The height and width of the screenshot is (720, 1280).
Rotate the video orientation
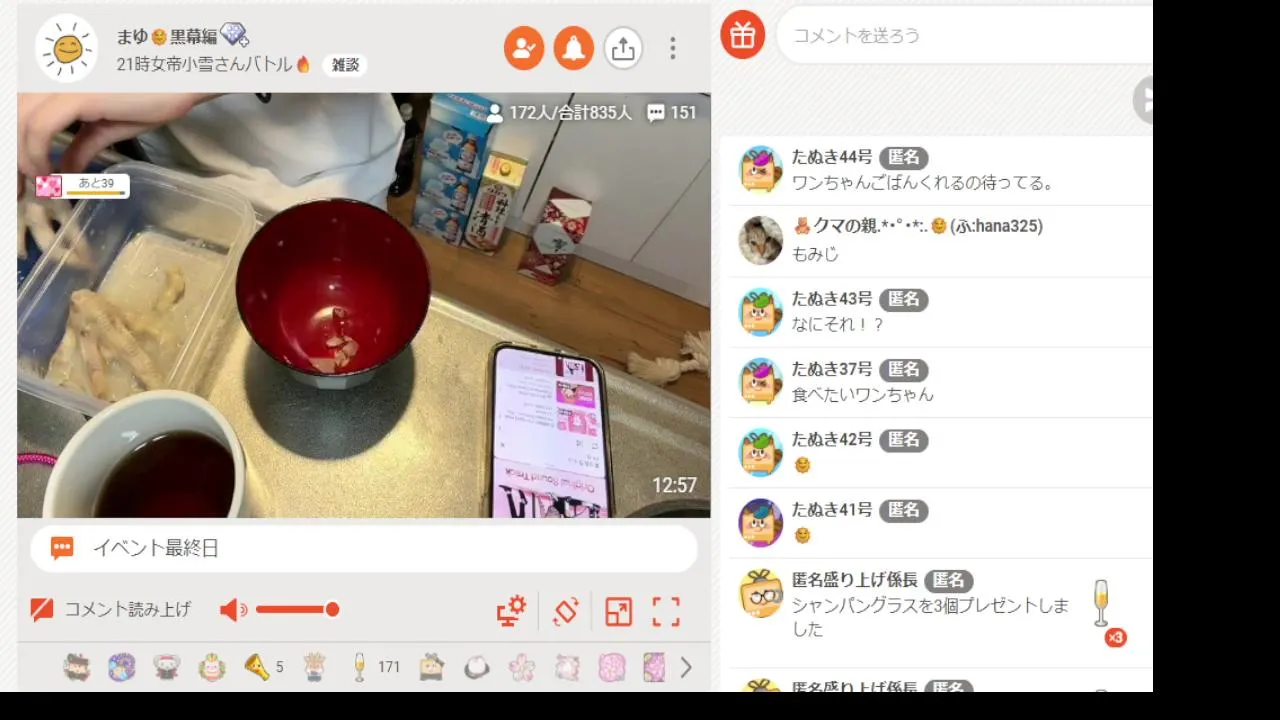click(566, 611)
